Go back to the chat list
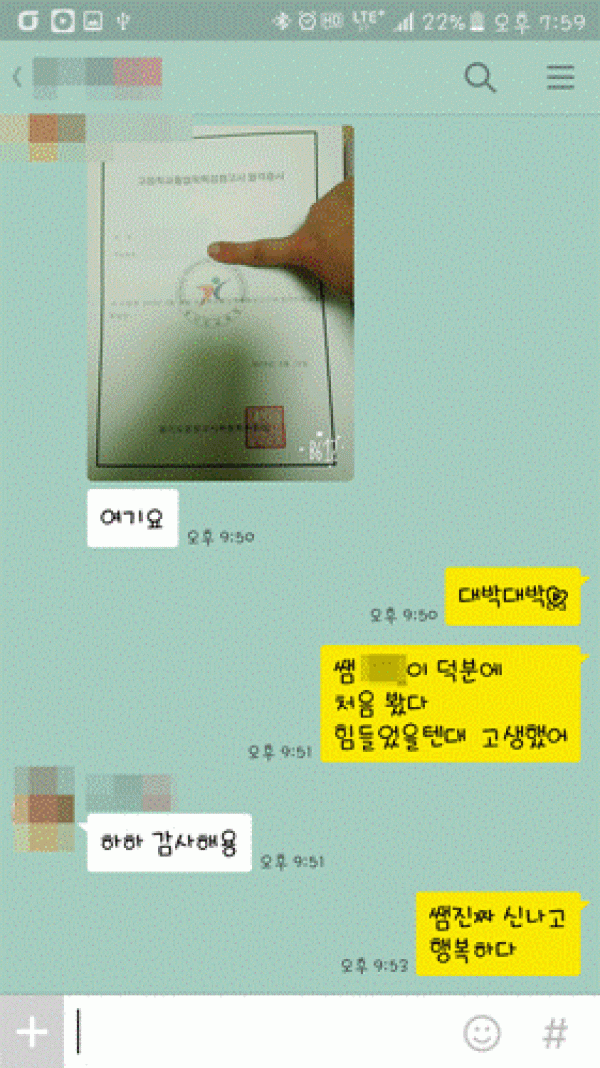 [18, 77]
